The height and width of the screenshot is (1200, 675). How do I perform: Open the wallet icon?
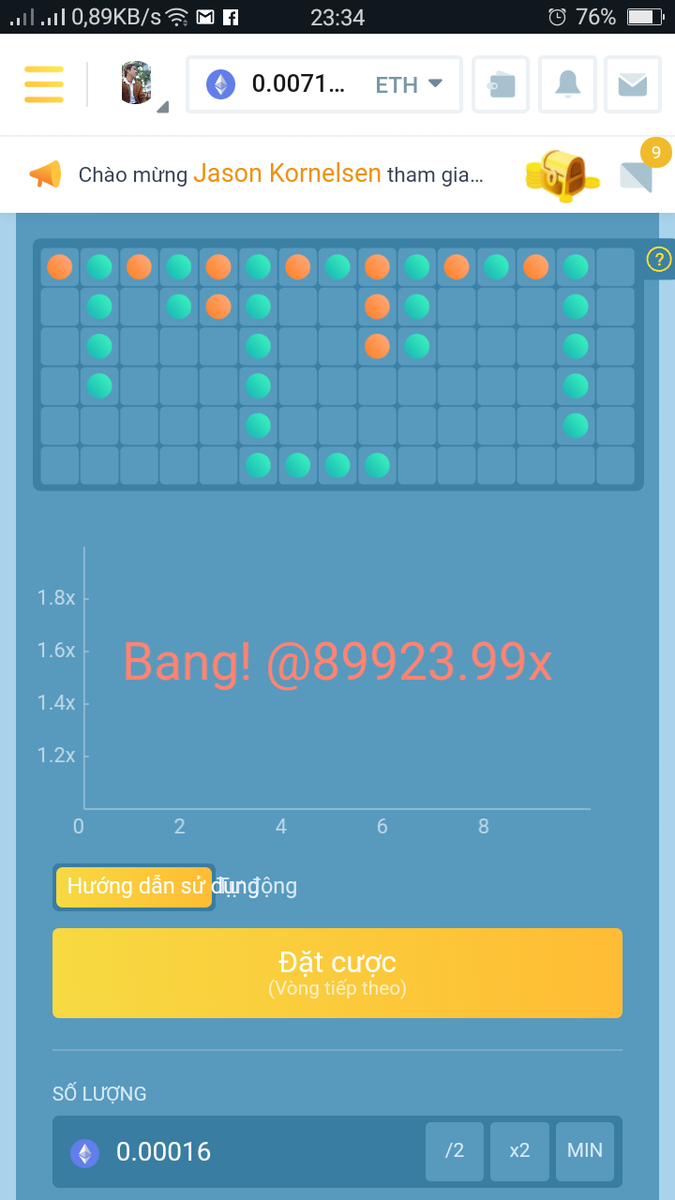(501, 85)
